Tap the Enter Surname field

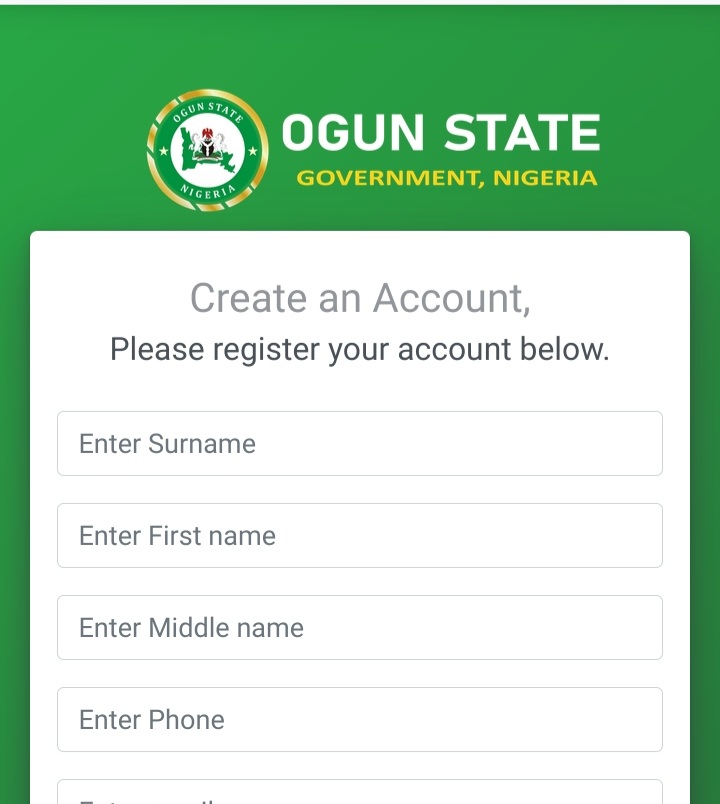[360, 444]
